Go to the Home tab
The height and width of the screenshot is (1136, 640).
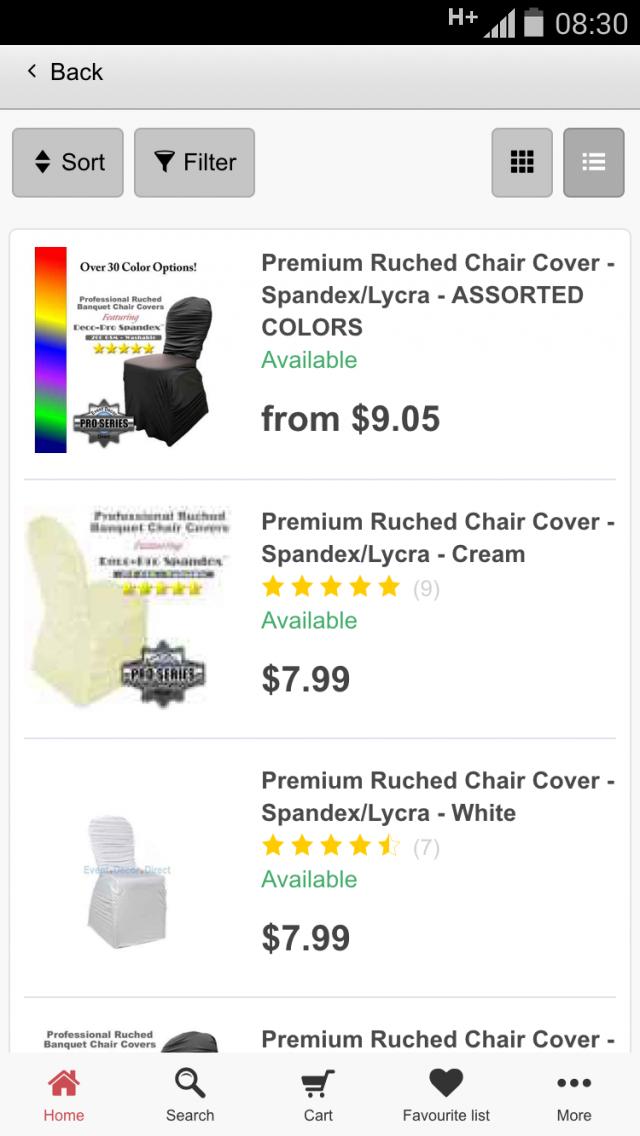coord(64,1094)
